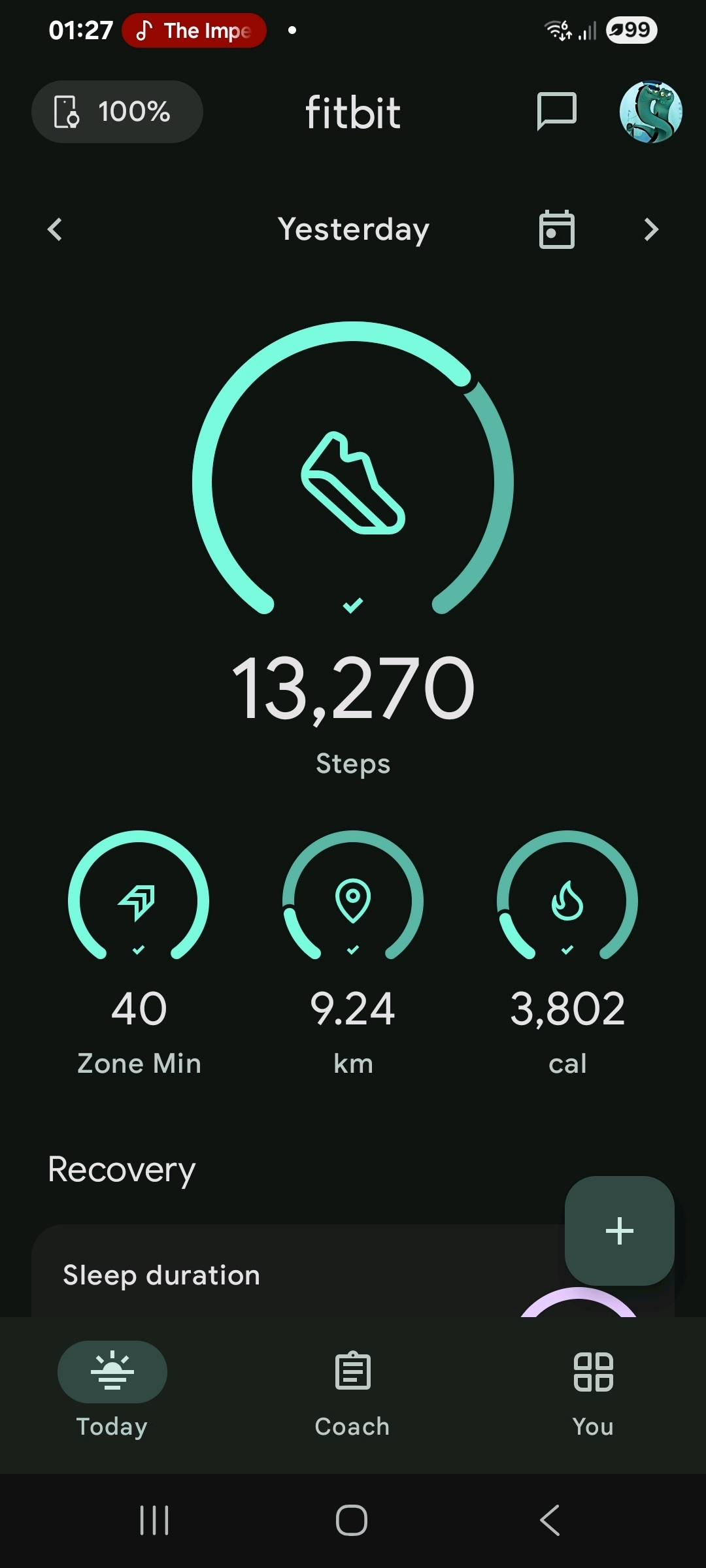Go to the system home screen
The image size is (706, 1568).
click(x=352, y=1520)
